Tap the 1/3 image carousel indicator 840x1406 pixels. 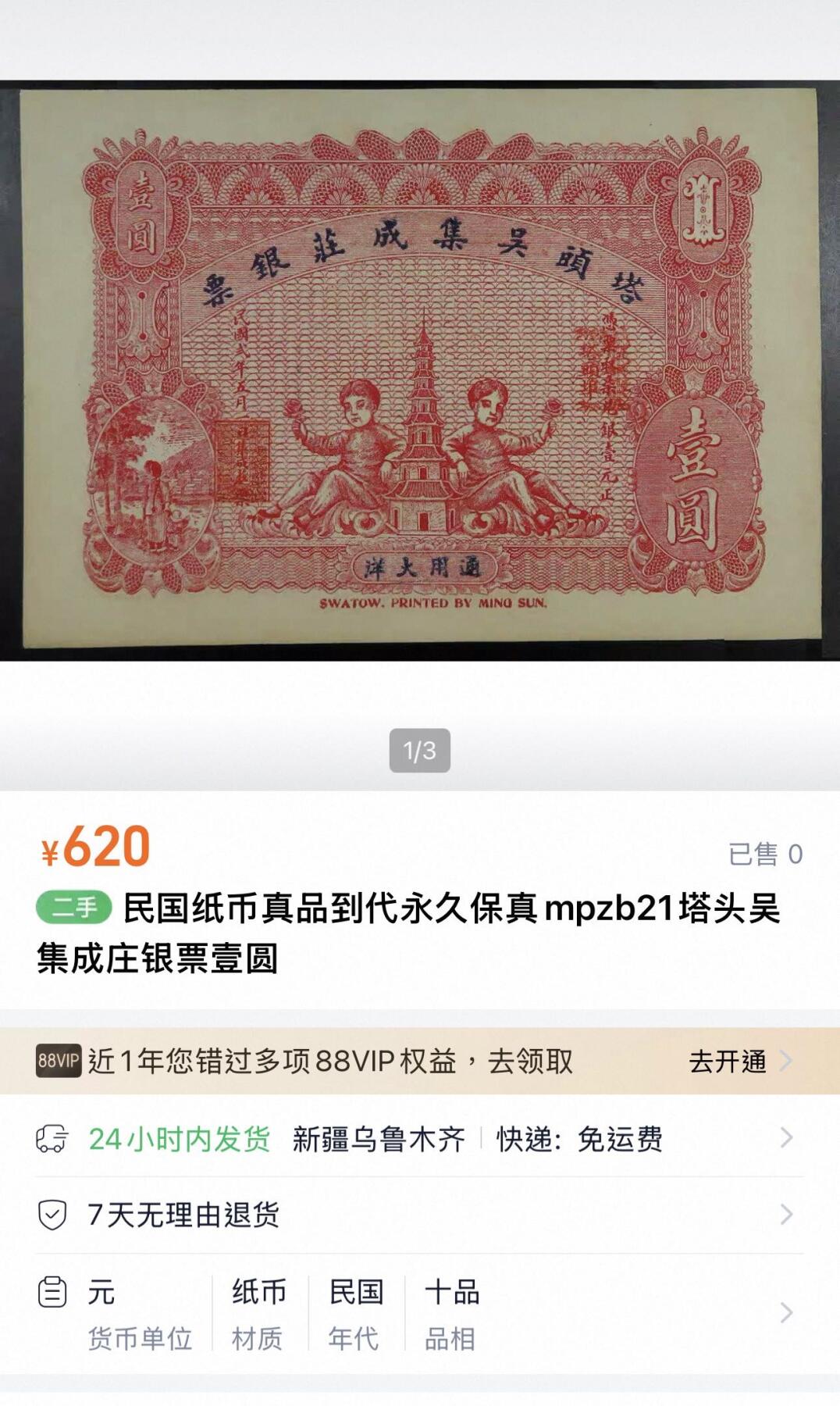pos(420,748)
